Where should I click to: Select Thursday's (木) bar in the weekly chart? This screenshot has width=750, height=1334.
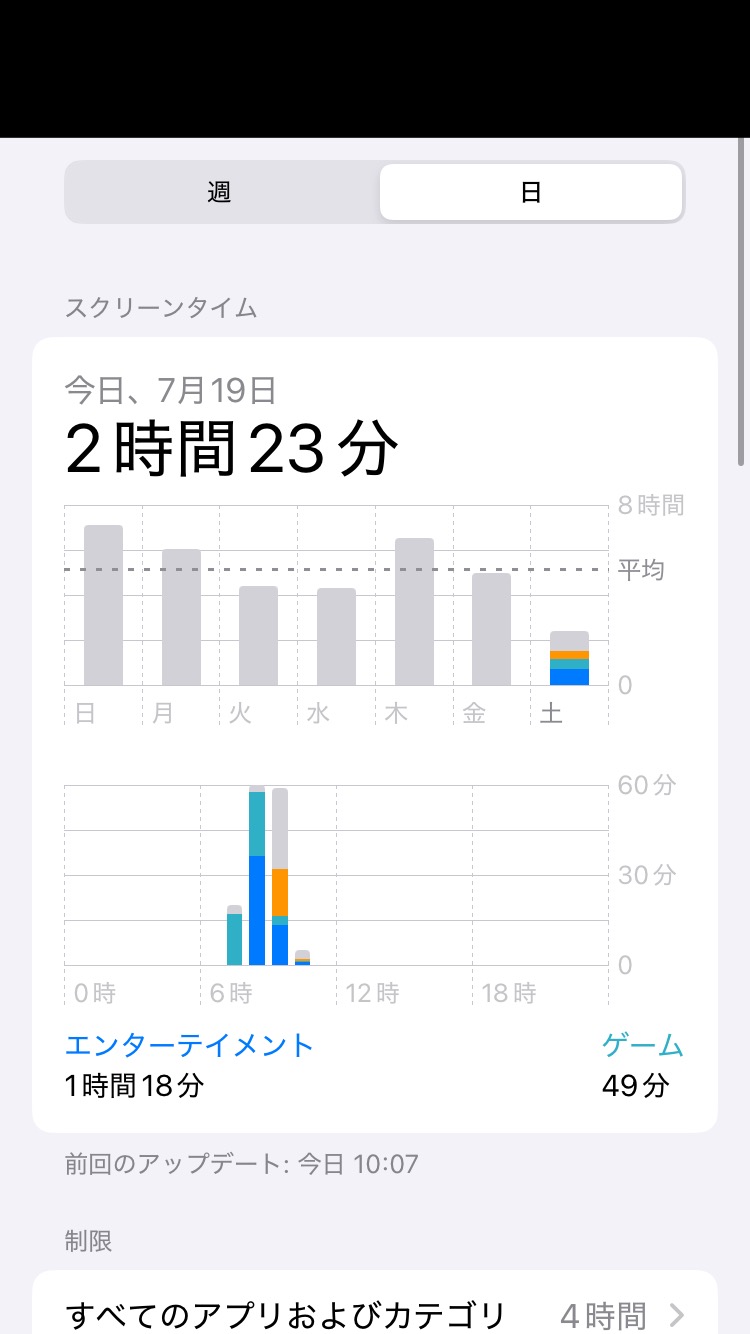coord(415,611)
